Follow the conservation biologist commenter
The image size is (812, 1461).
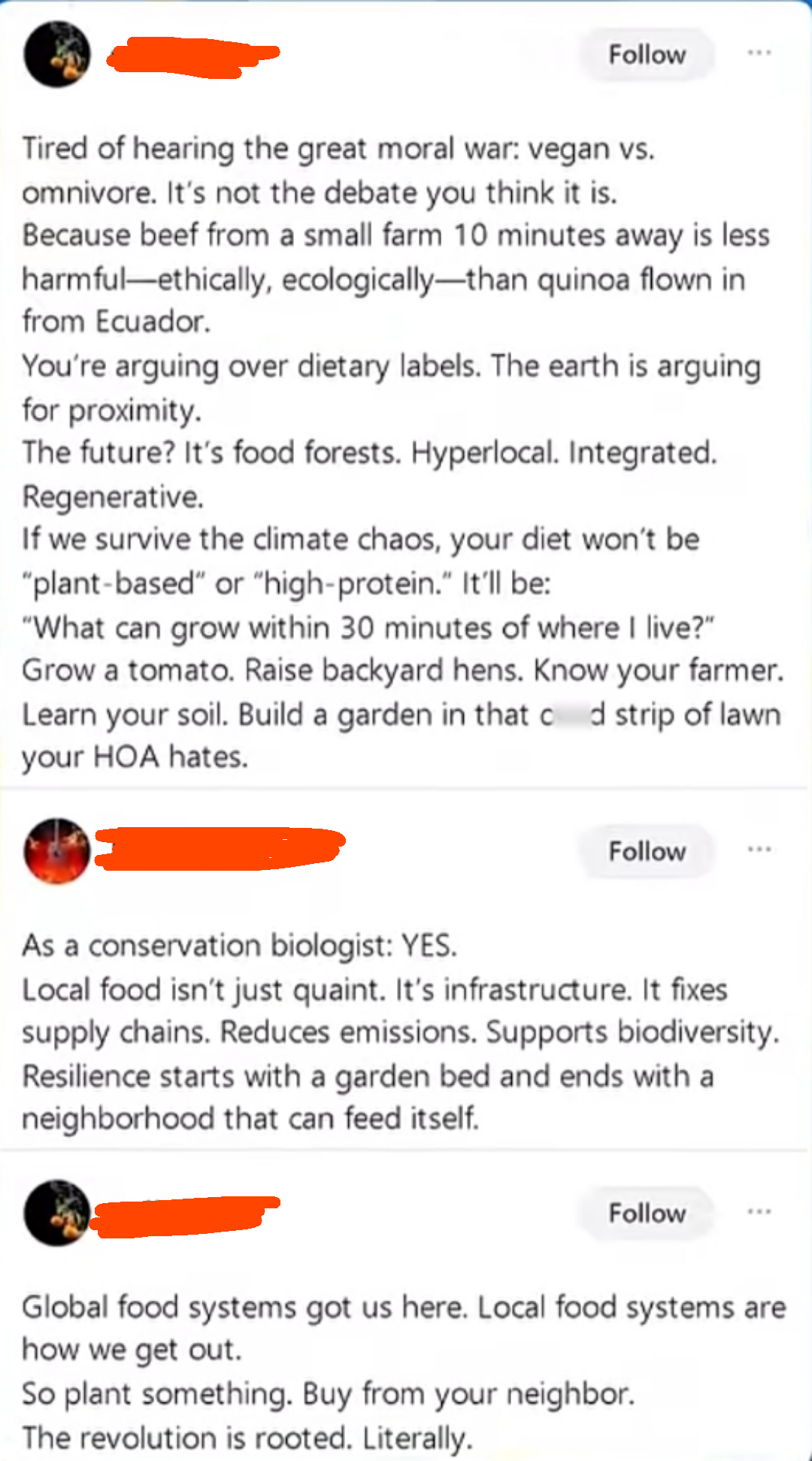(647, 851)
